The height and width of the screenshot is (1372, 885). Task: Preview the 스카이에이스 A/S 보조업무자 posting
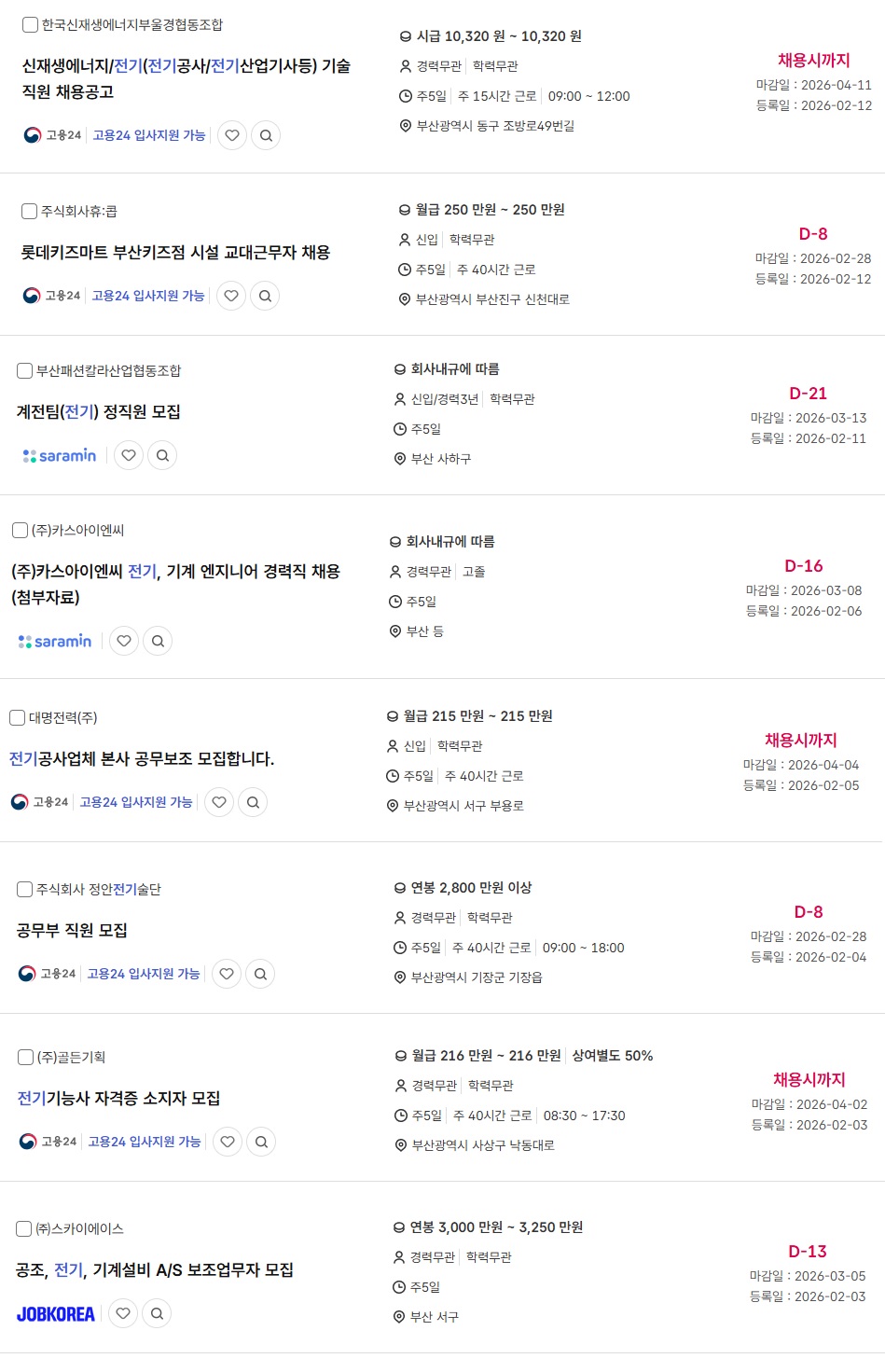[x=157, y=1313]
